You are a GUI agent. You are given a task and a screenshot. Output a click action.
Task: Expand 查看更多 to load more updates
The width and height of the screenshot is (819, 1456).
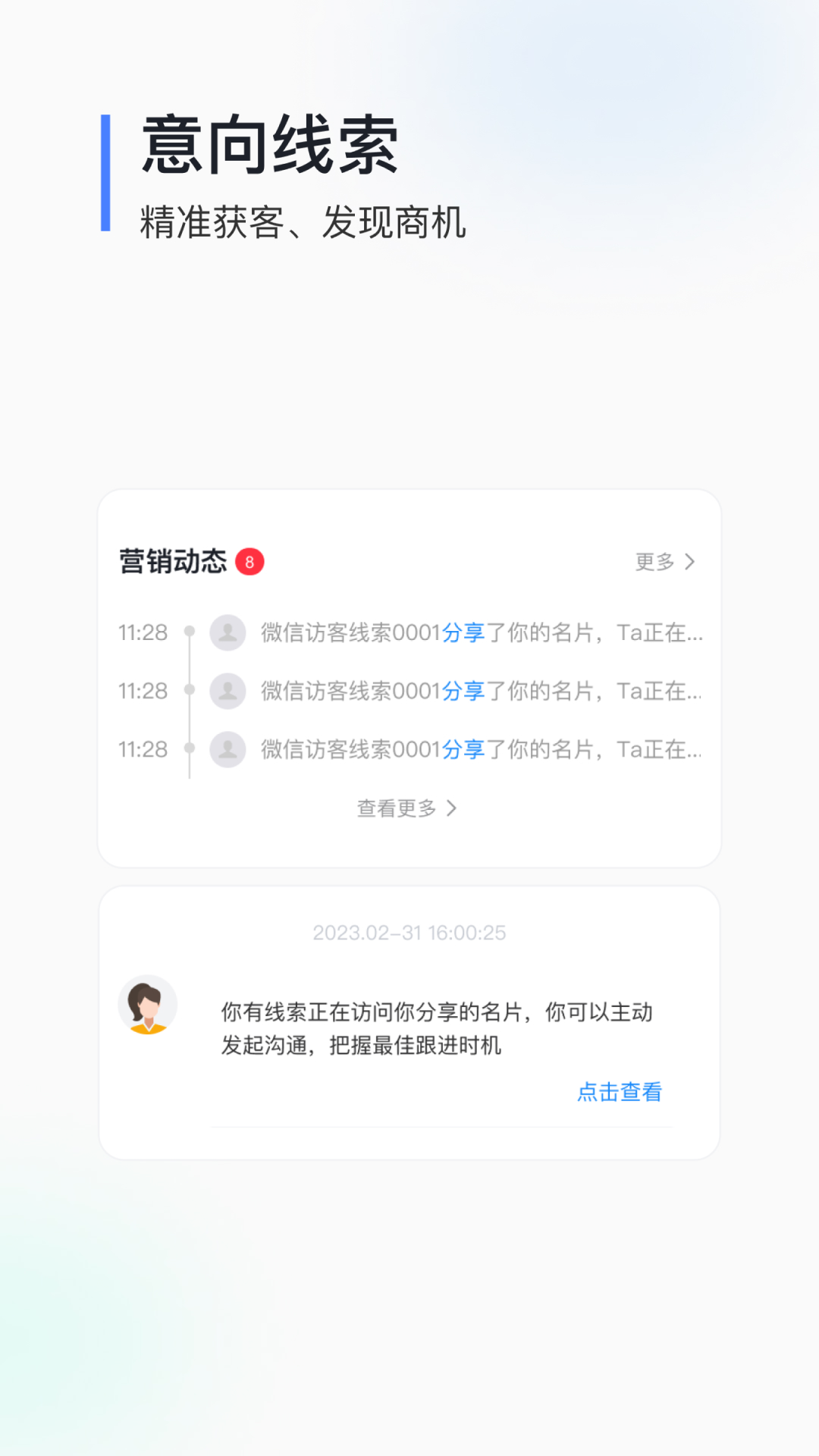[397, 808]
